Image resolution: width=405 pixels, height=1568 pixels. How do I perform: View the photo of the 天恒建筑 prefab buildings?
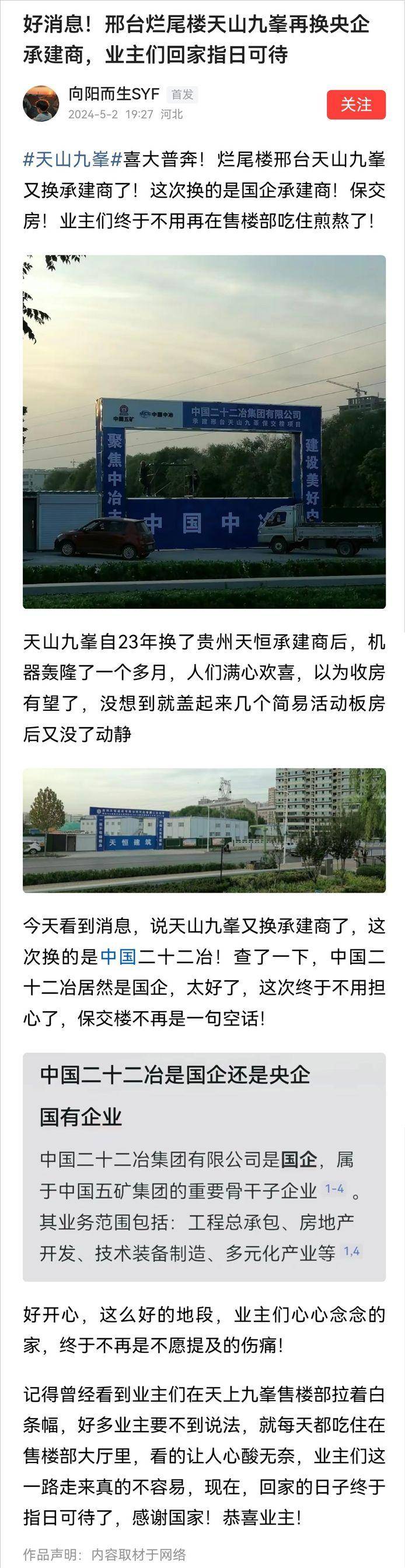point(204,830)
